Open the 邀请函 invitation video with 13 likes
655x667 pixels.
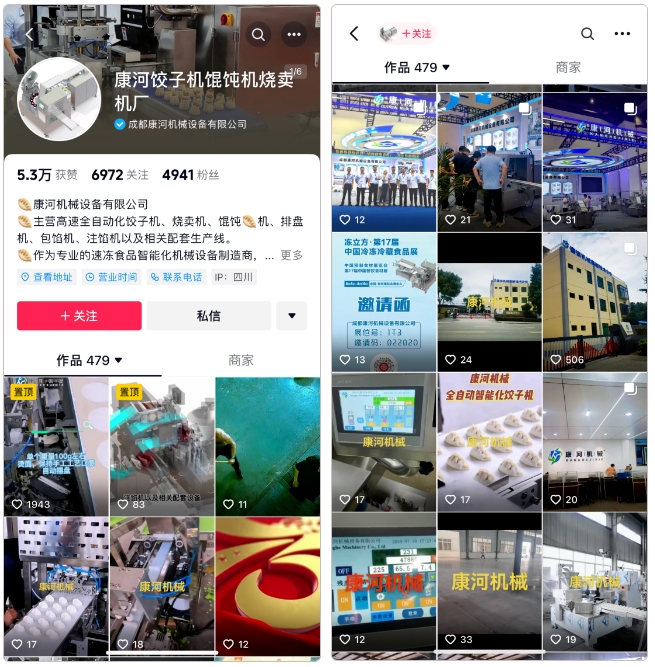click(384, 302)
